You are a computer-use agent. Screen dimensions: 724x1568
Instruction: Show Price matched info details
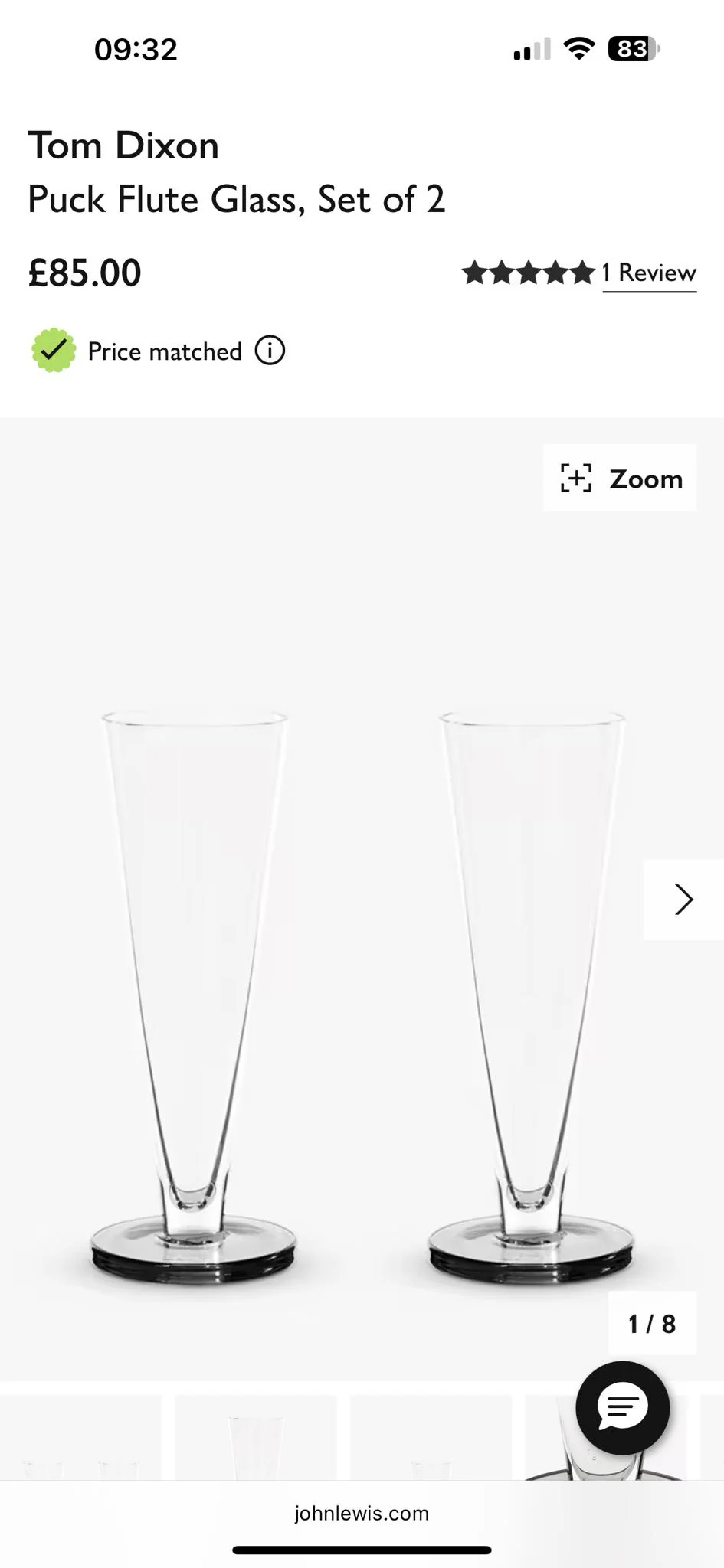click(x=270, y=351)
